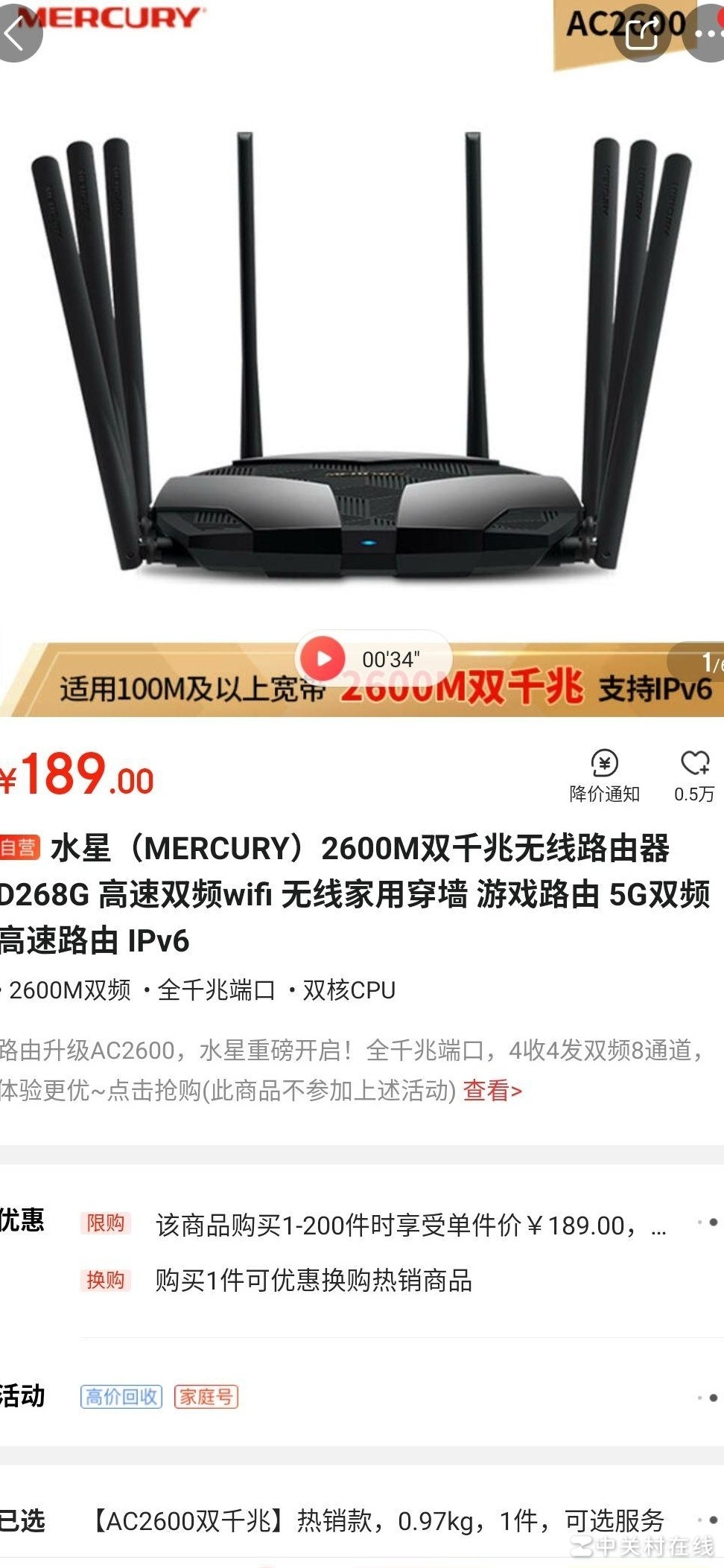Open the share options via share icon

(642, 34)
